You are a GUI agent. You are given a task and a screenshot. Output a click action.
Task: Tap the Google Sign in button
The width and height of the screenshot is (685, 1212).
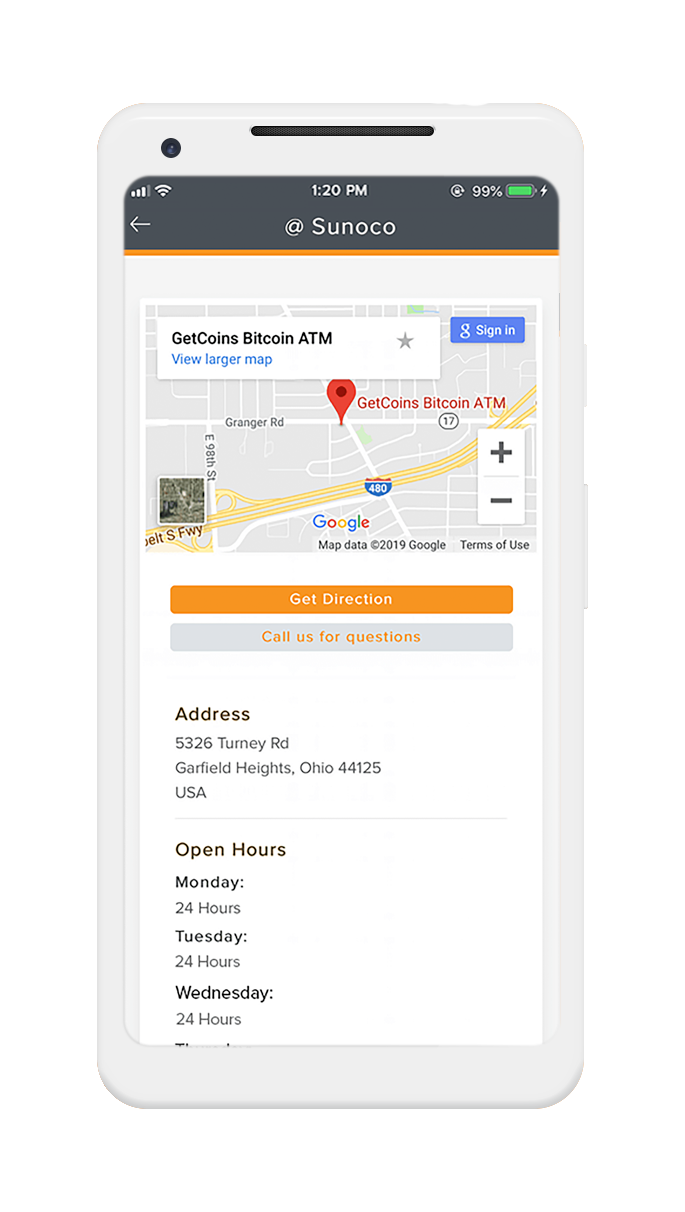(487, 330)
